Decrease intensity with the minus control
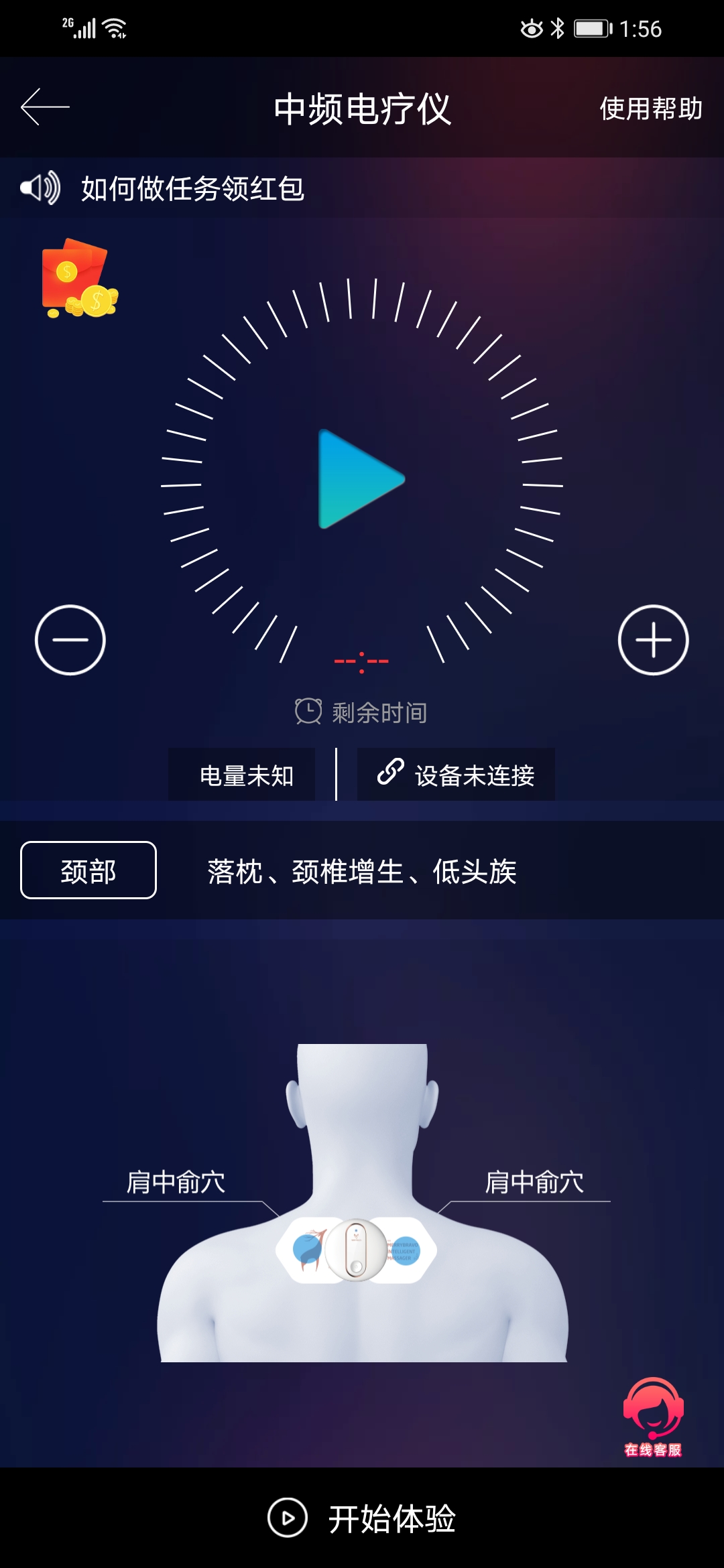Image resolution: width=724 pixels, height=1568 pixels. (70, 640)
